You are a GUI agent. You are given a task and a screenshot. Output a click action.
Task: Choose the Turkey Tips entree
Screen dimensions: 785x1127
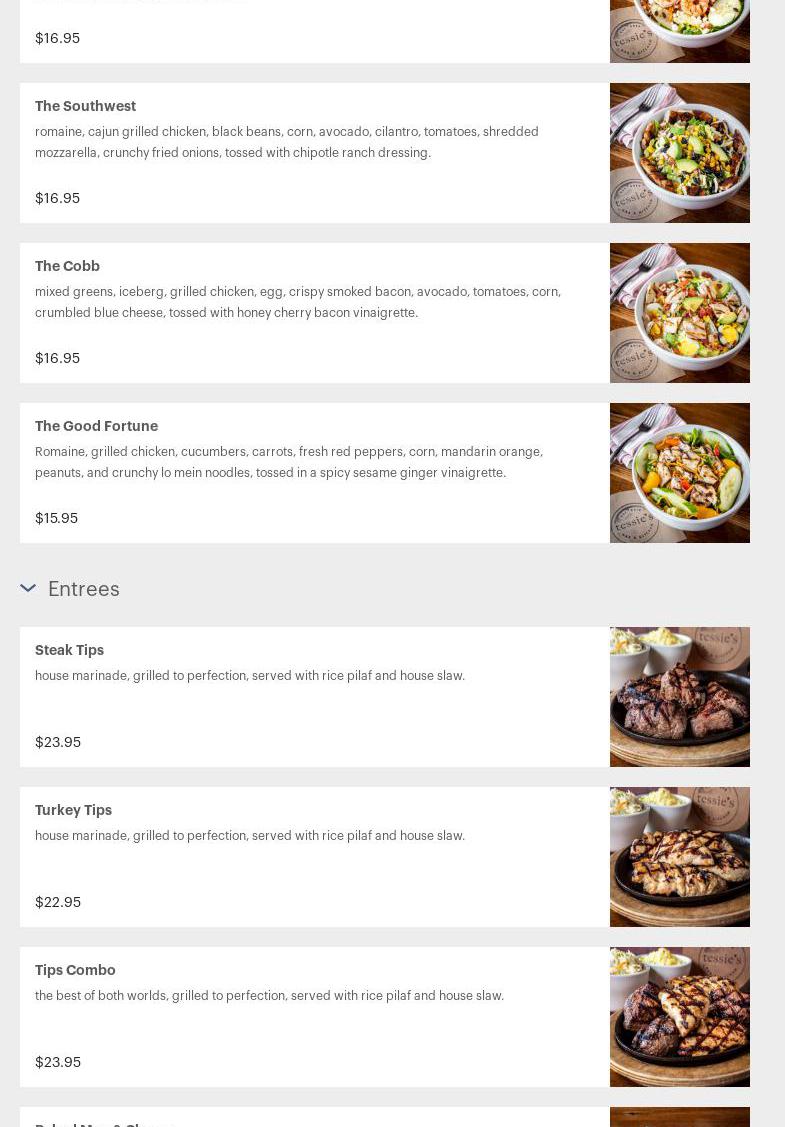coord(385,857)
